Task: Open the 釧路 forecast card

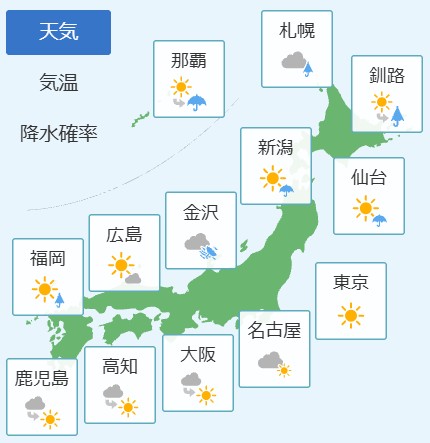Action: (x=387, y=94)
